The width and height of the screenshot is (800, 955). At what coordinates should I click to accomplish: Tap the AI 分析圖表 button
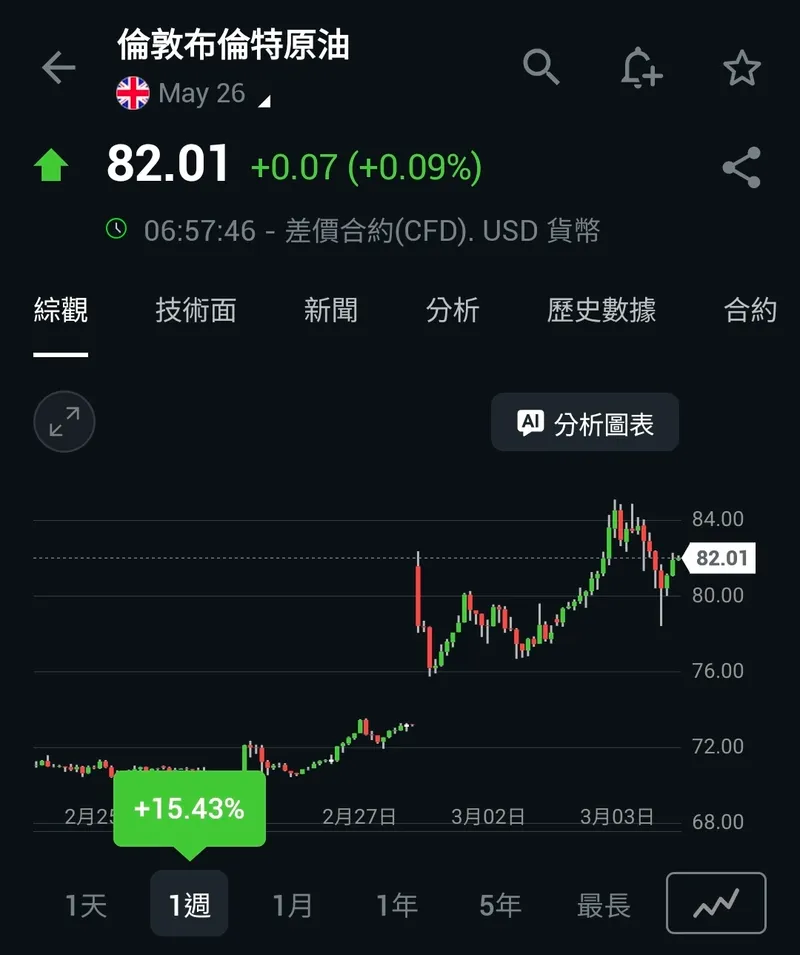coord(585,423)
